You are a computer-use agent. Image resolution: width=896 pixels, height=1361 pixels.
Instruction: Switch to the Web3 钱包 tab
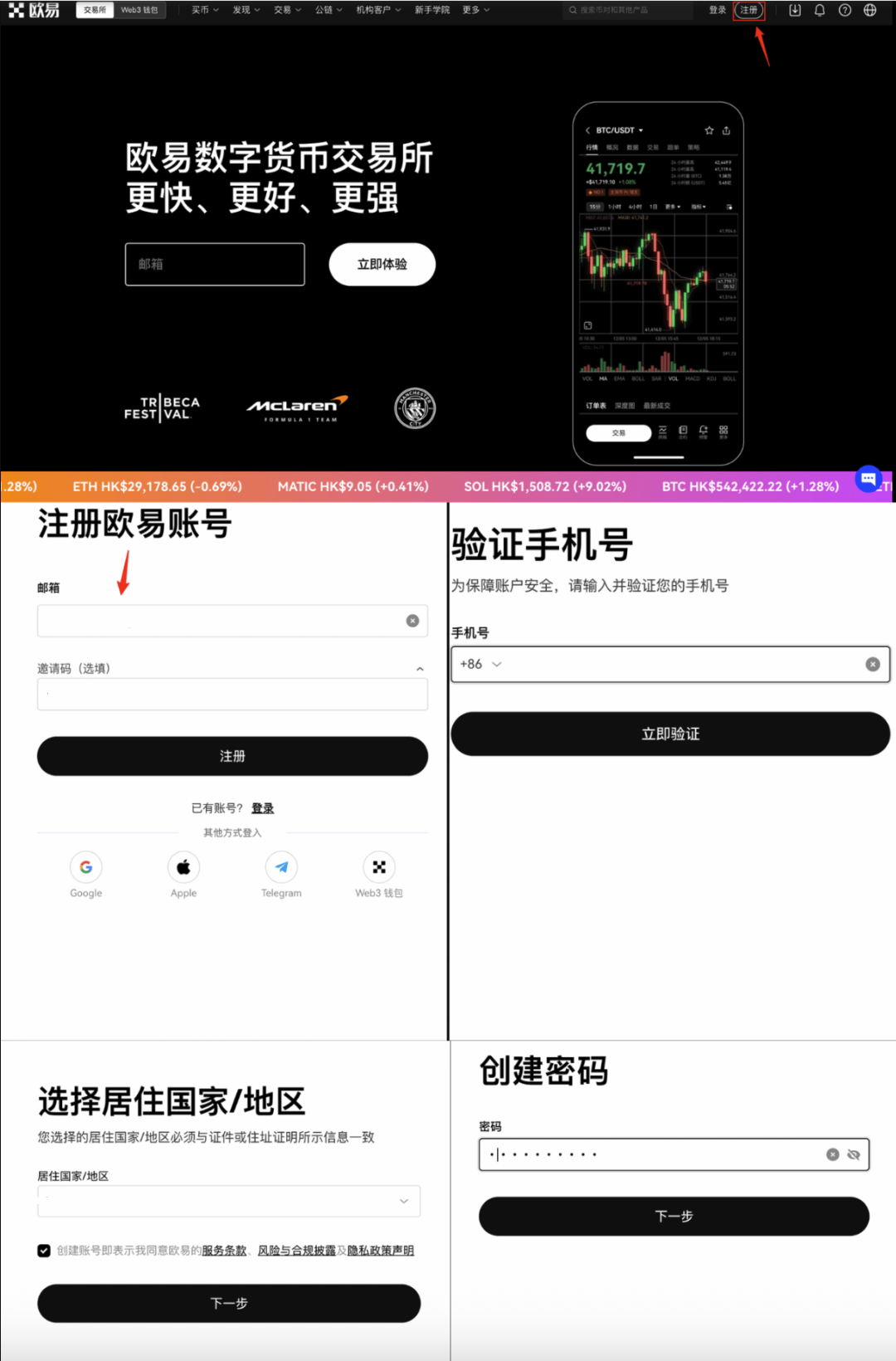pyautogui.click(x=138, y=10)
